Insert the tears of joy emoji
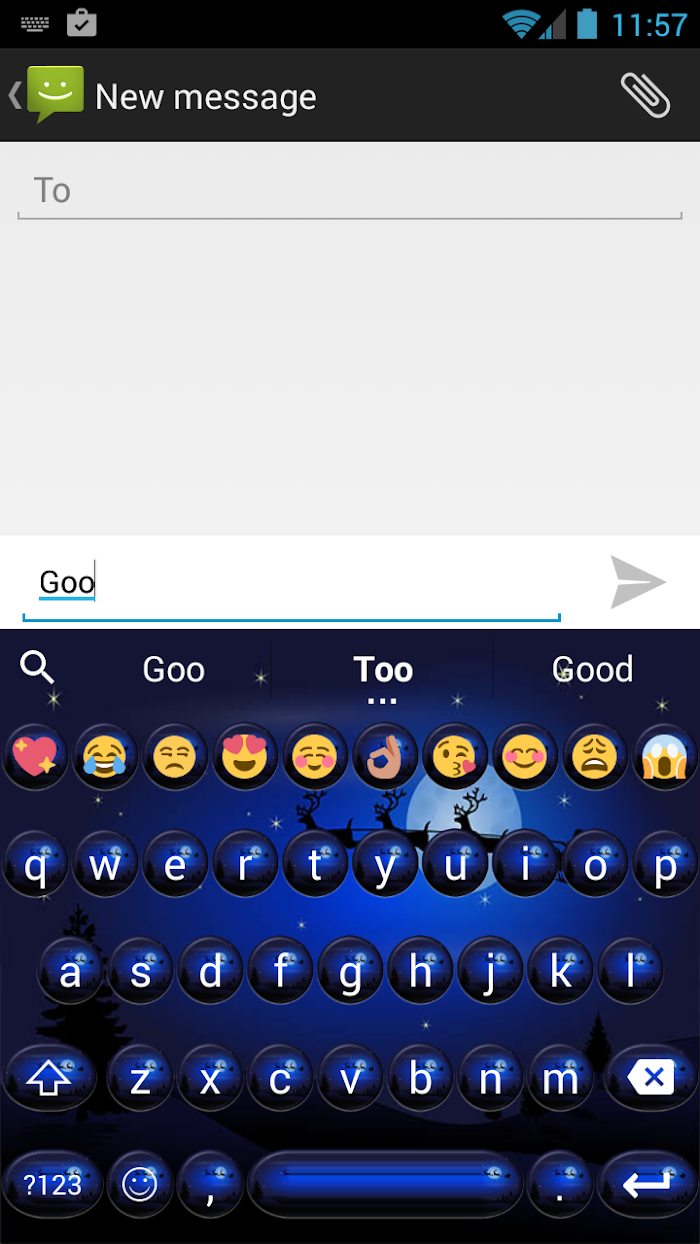The height and width of the screenshot is (1244, 700). 105,756
